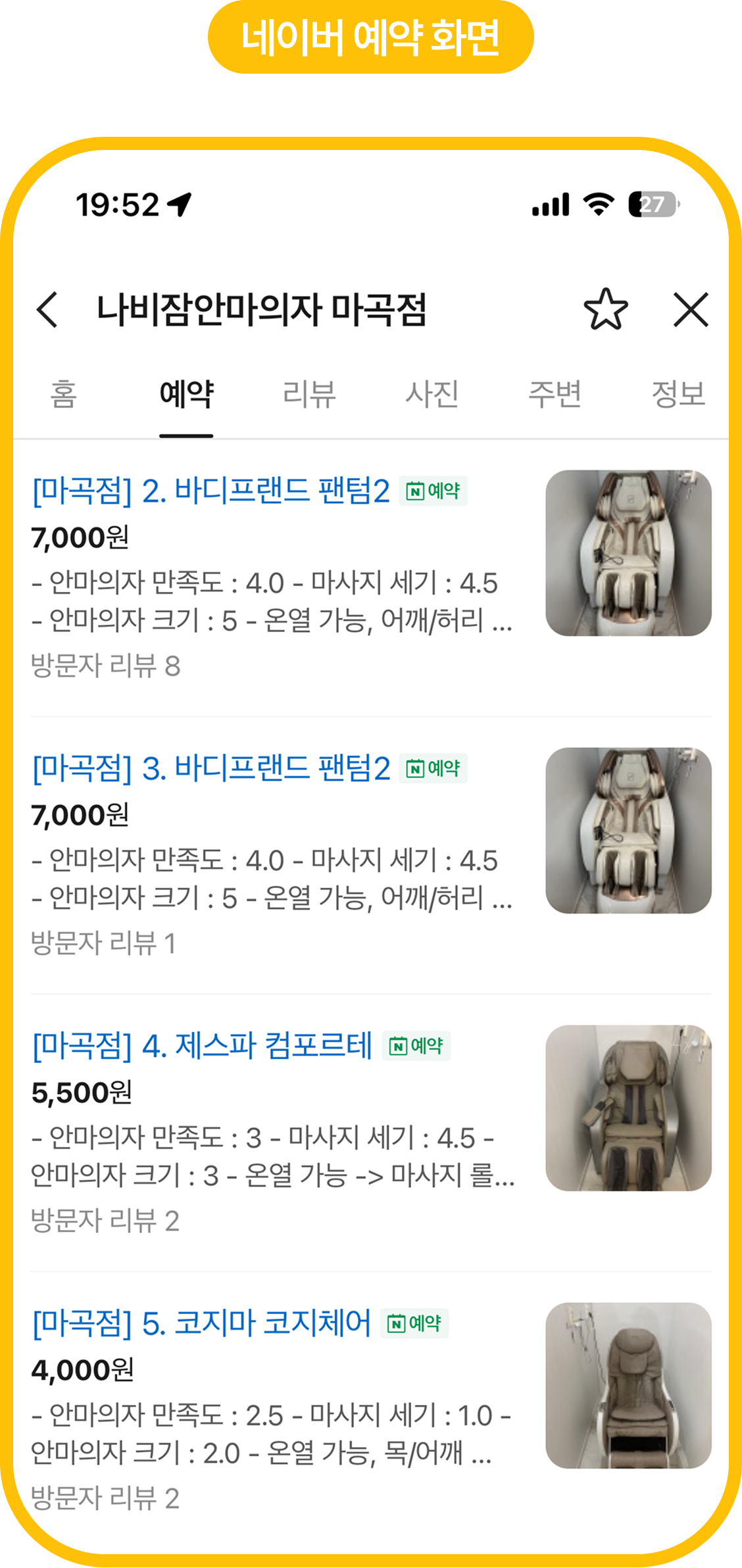Tap the battery indicator in the status bar
The height and width of the screenshot is (1568, 742).
[x=655, y=205]
